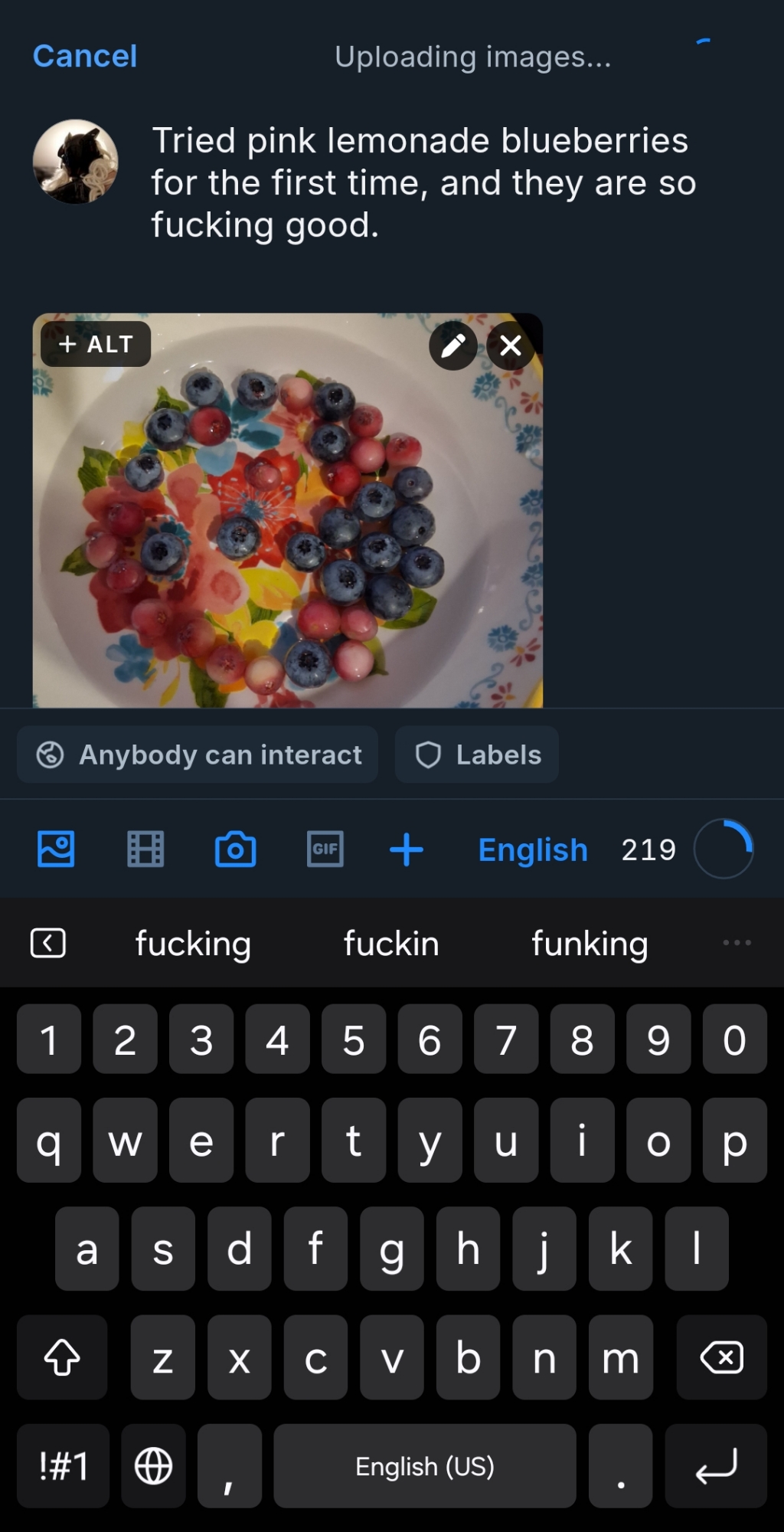Expand more keyboard suggestions

coord(737,943)
